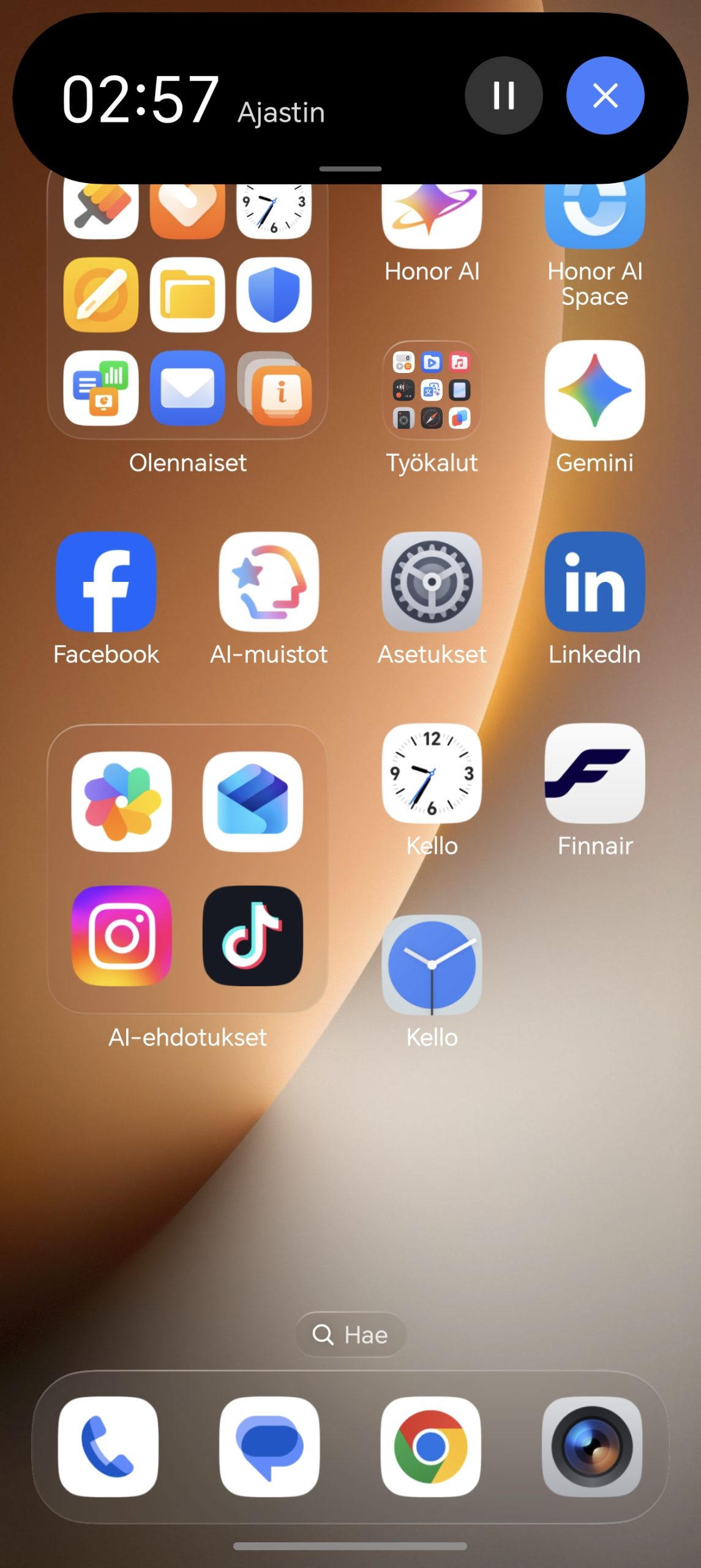Launch LinkedIn
Image resolution: width=701 pixels, height=1568 pixels.
(x=594, y=582)
